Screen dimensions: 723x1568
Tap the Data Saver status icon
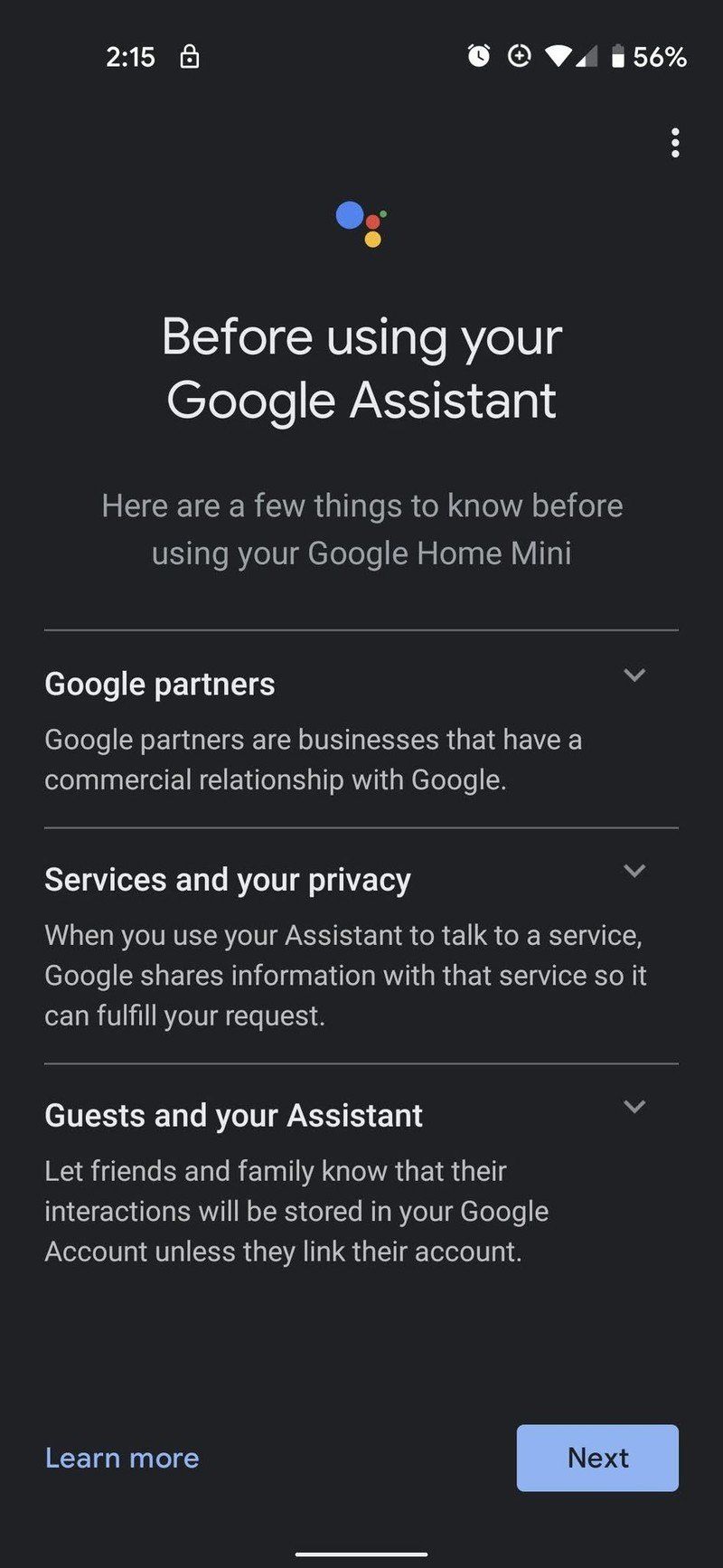tap(519, 56)
